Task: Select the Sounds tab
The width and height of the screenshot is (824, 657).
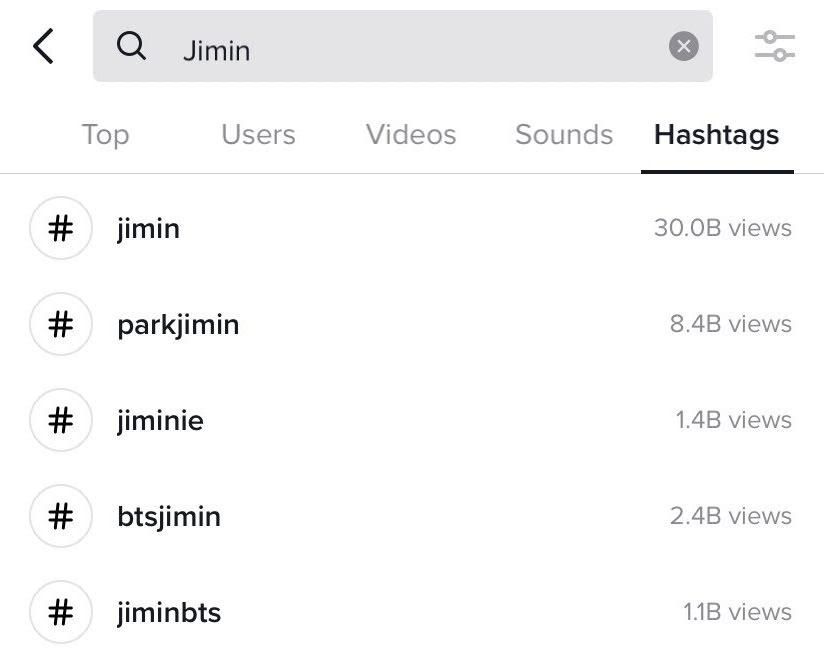Action: point(564,135)
